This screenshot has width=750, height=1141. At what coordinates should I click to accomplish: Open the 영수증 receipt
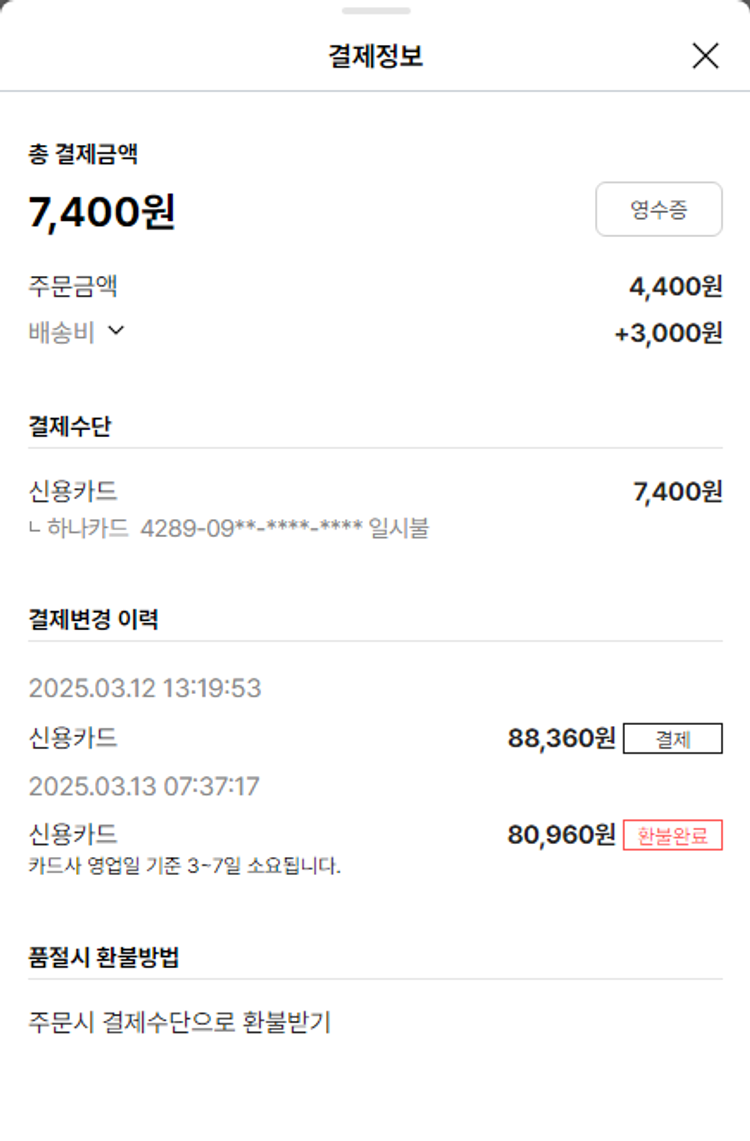pos(659,209)
